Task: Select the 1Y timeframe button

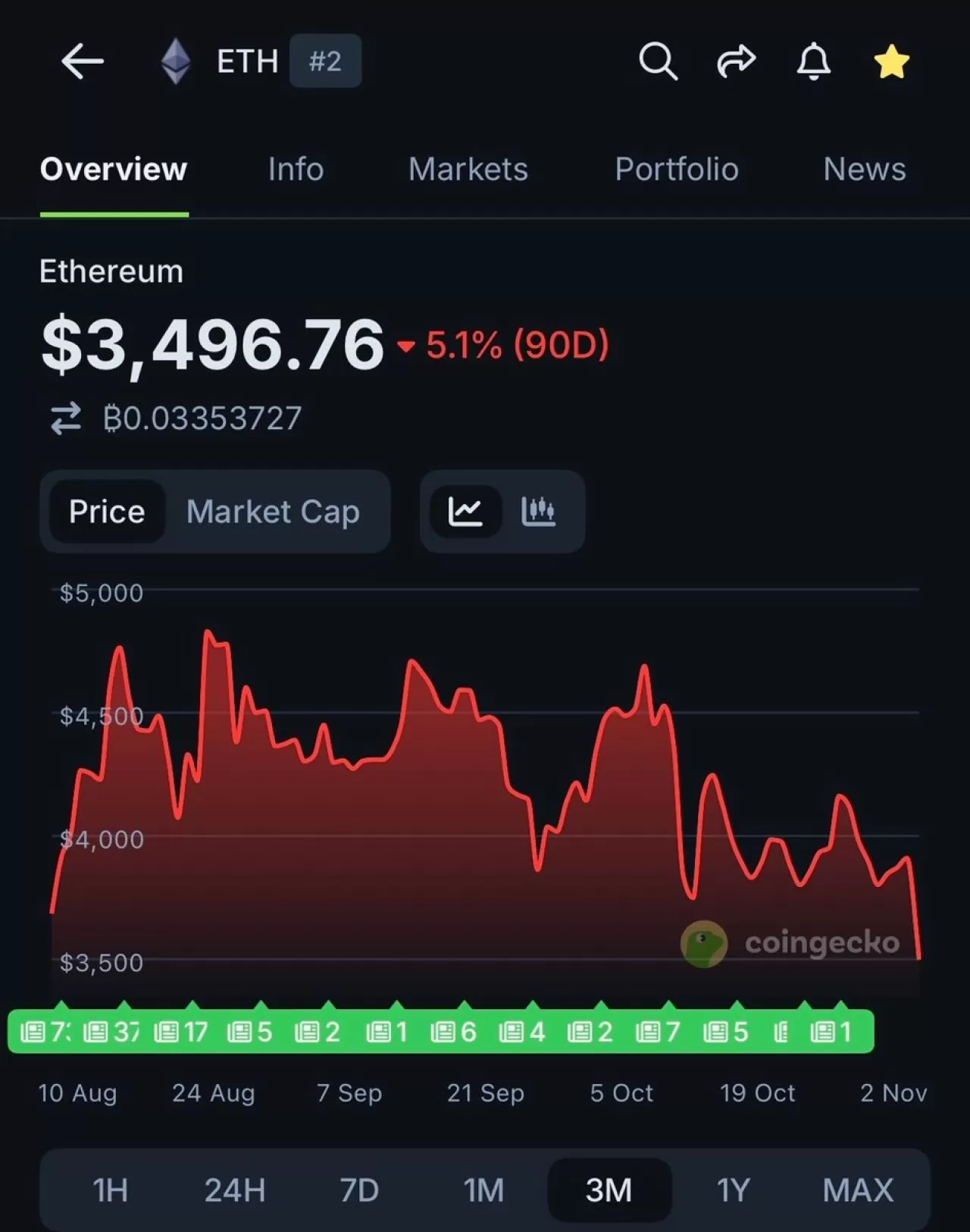Action: pos(733,1190)
